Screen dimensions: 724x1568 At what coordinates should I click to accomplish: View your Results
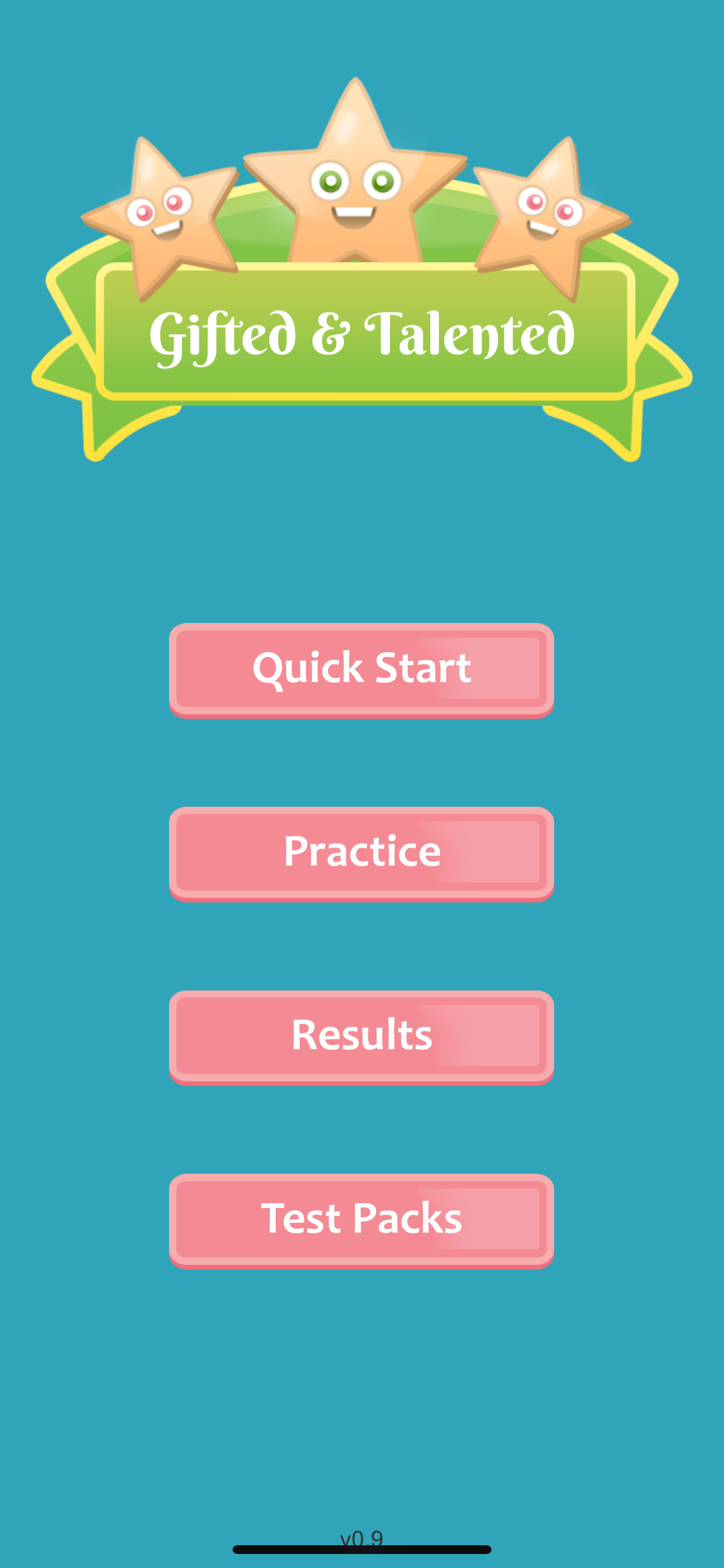(361, 1037)
